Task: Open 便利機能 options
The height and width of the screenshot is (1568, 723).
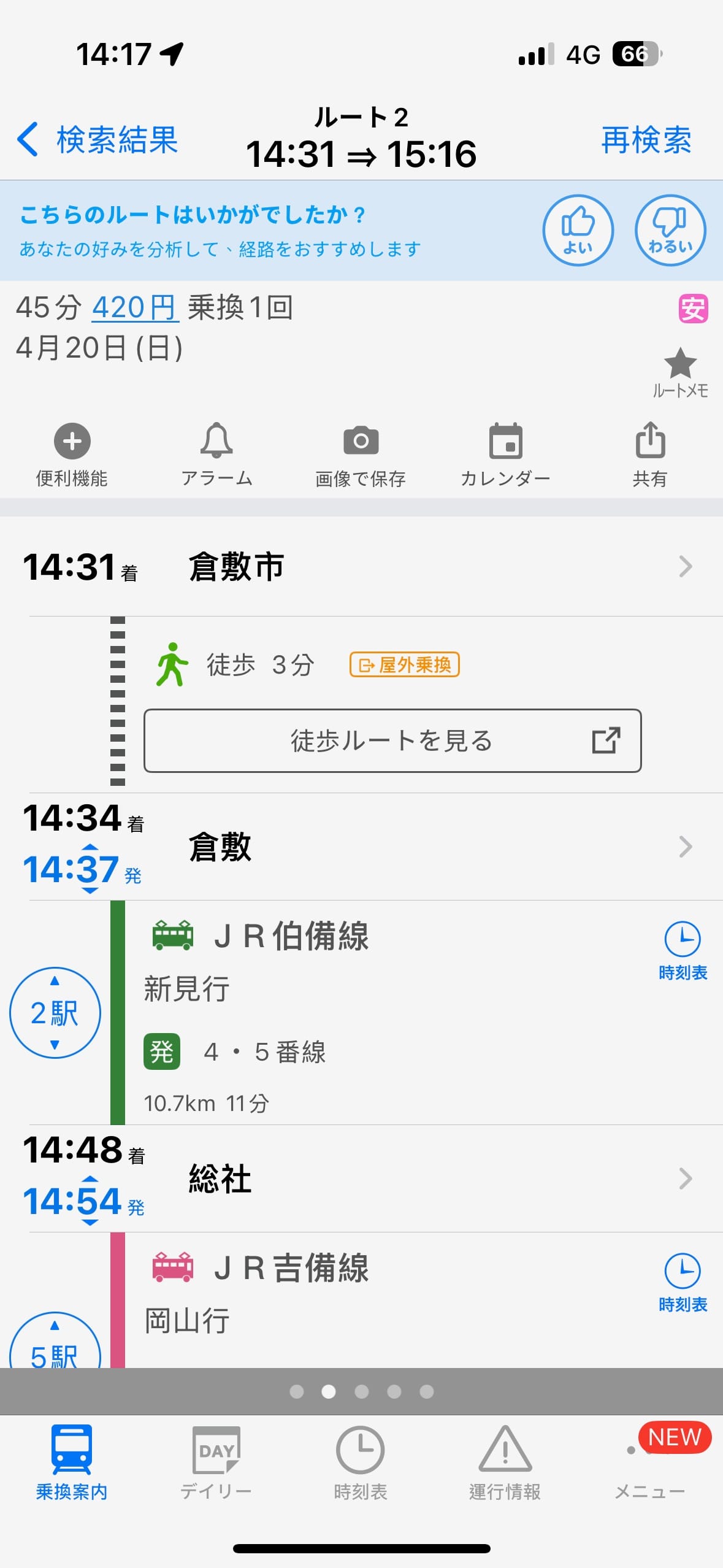Action: (72, 454)
